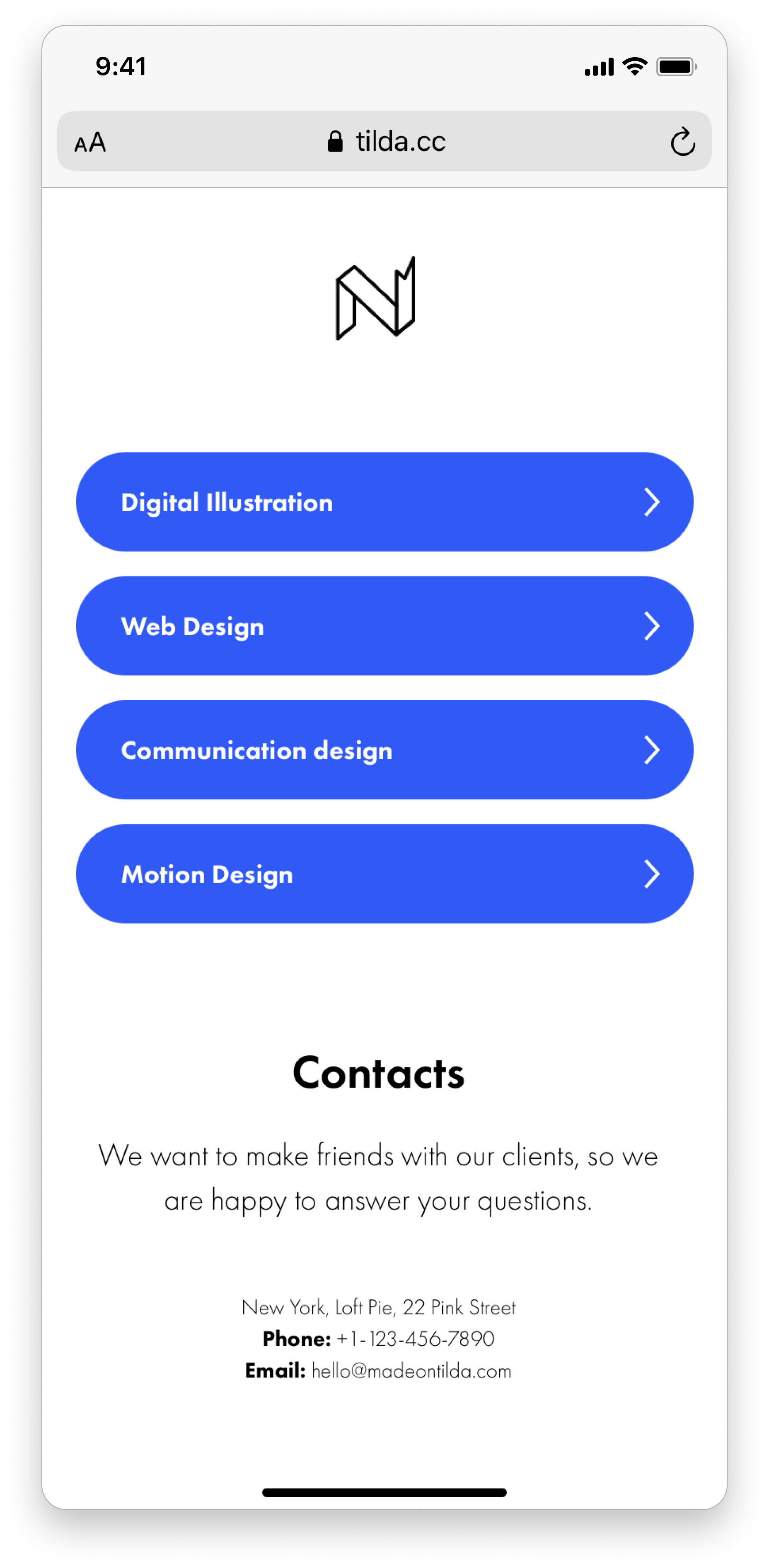This screenshot has width=769, height=1568.
Task: Reload the page in Safari
Action: pyautogui.click(x=682, y=143)
